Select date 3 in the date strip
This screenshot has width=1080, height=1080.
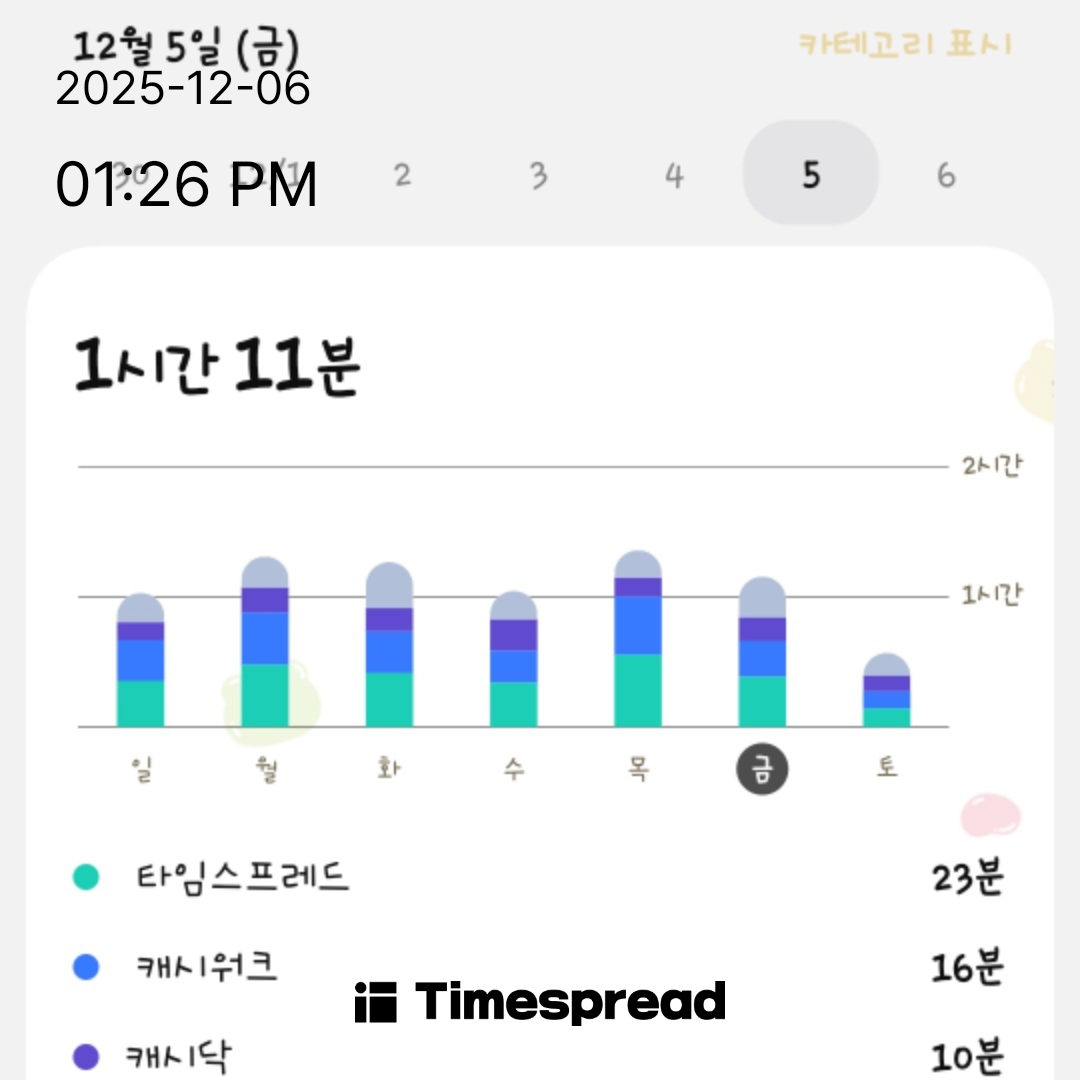click(x=538, y=176)
